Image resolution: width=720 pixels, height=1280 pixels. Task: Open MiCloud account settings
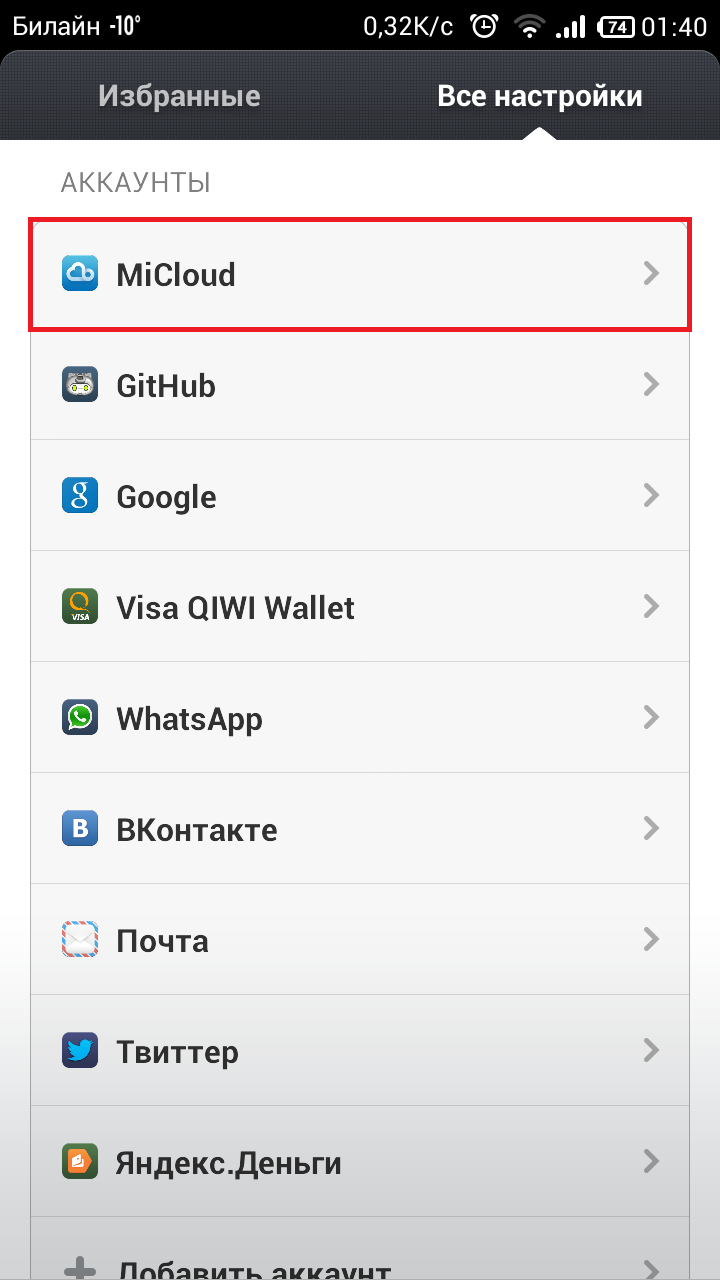click(360, 274)
